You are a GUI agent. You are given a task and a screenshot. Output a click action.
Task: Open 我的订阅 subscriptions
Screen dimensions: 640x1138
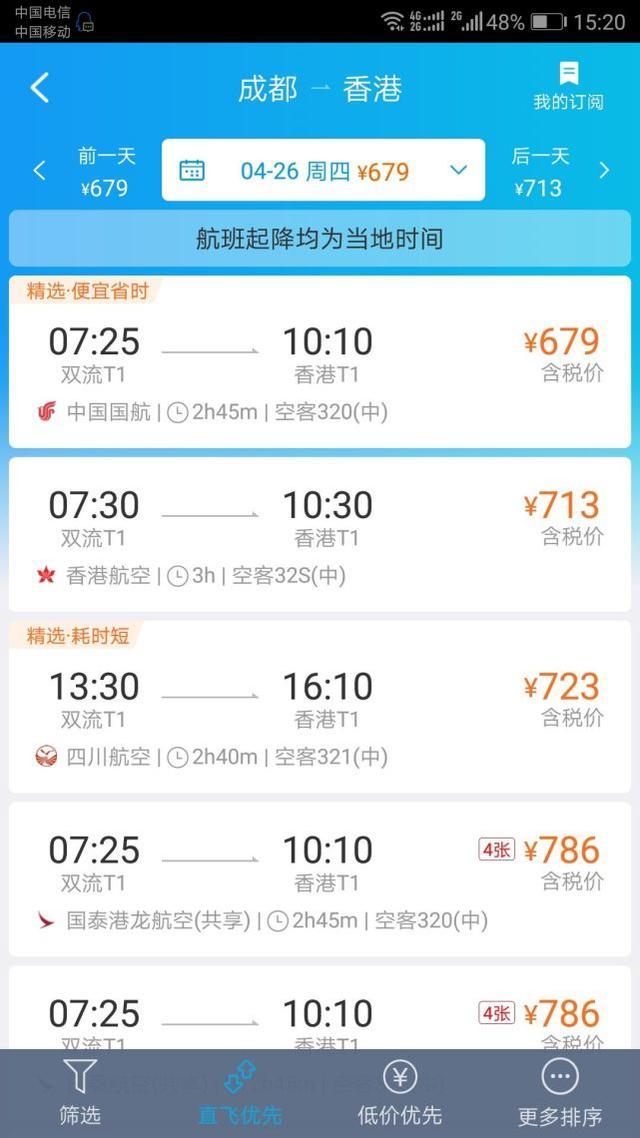click(x=568, y=86)
